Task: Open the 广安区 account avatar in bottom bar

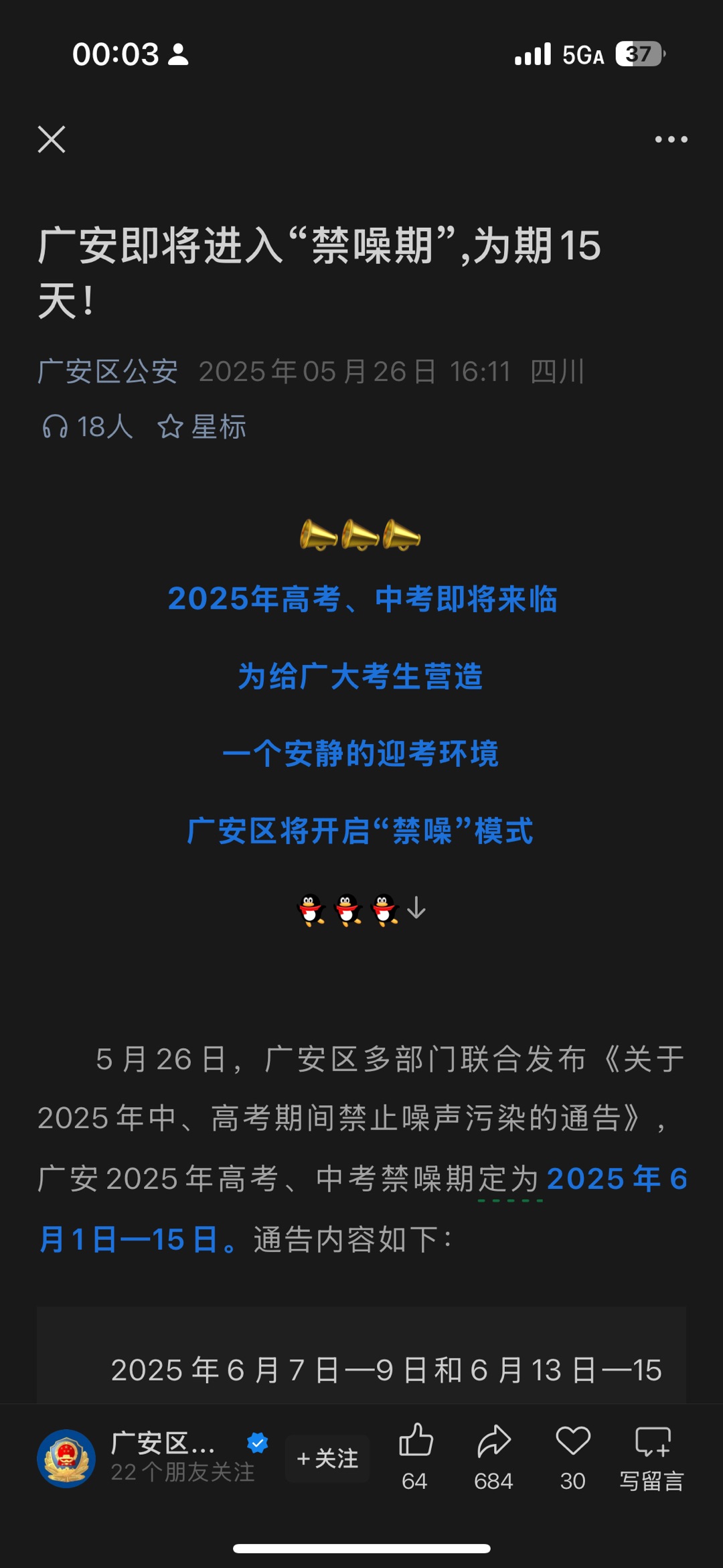Action: pos(66,1458)
